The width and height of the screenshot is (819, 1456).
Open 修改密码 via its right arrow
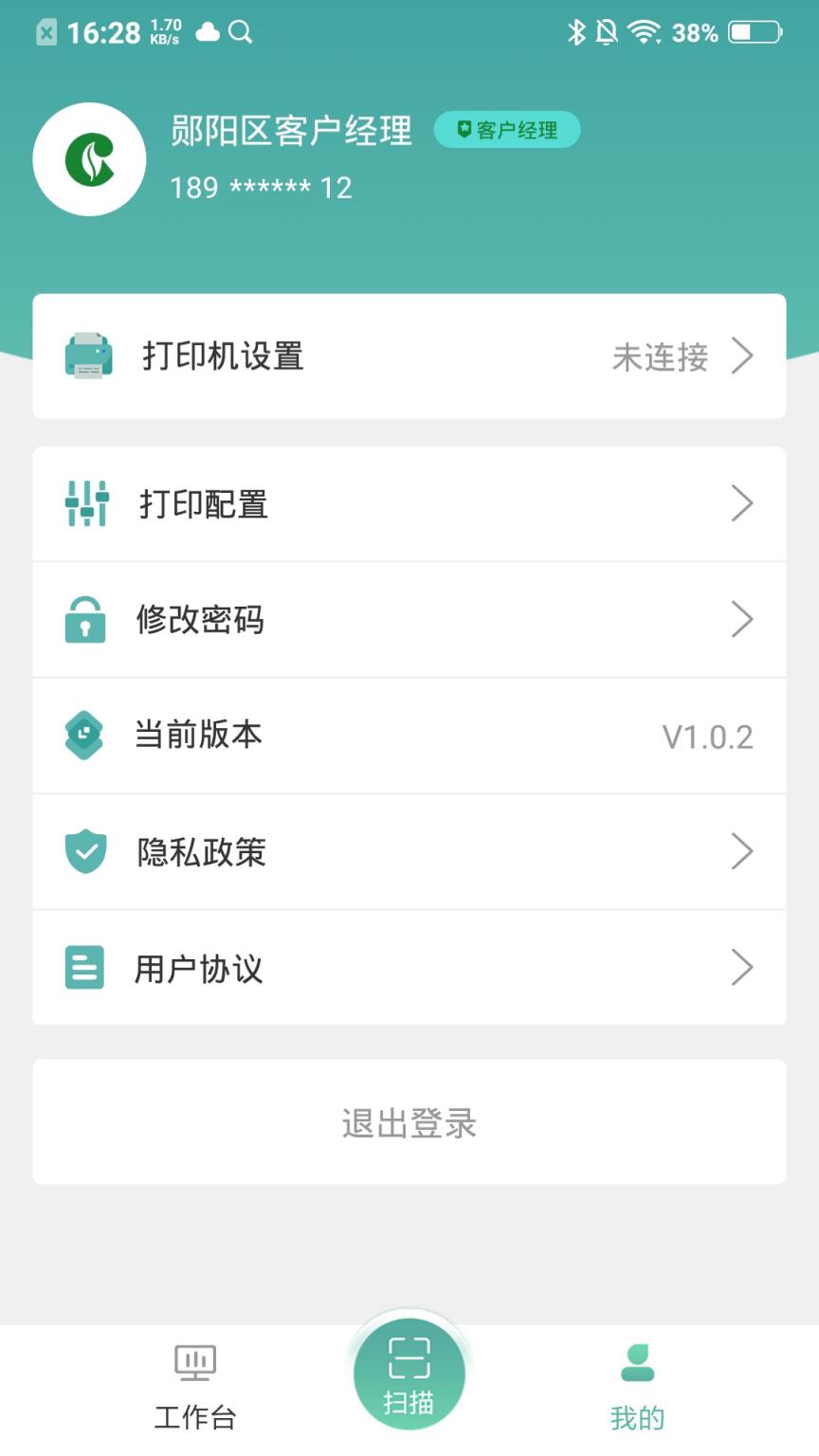click(743, 619)
